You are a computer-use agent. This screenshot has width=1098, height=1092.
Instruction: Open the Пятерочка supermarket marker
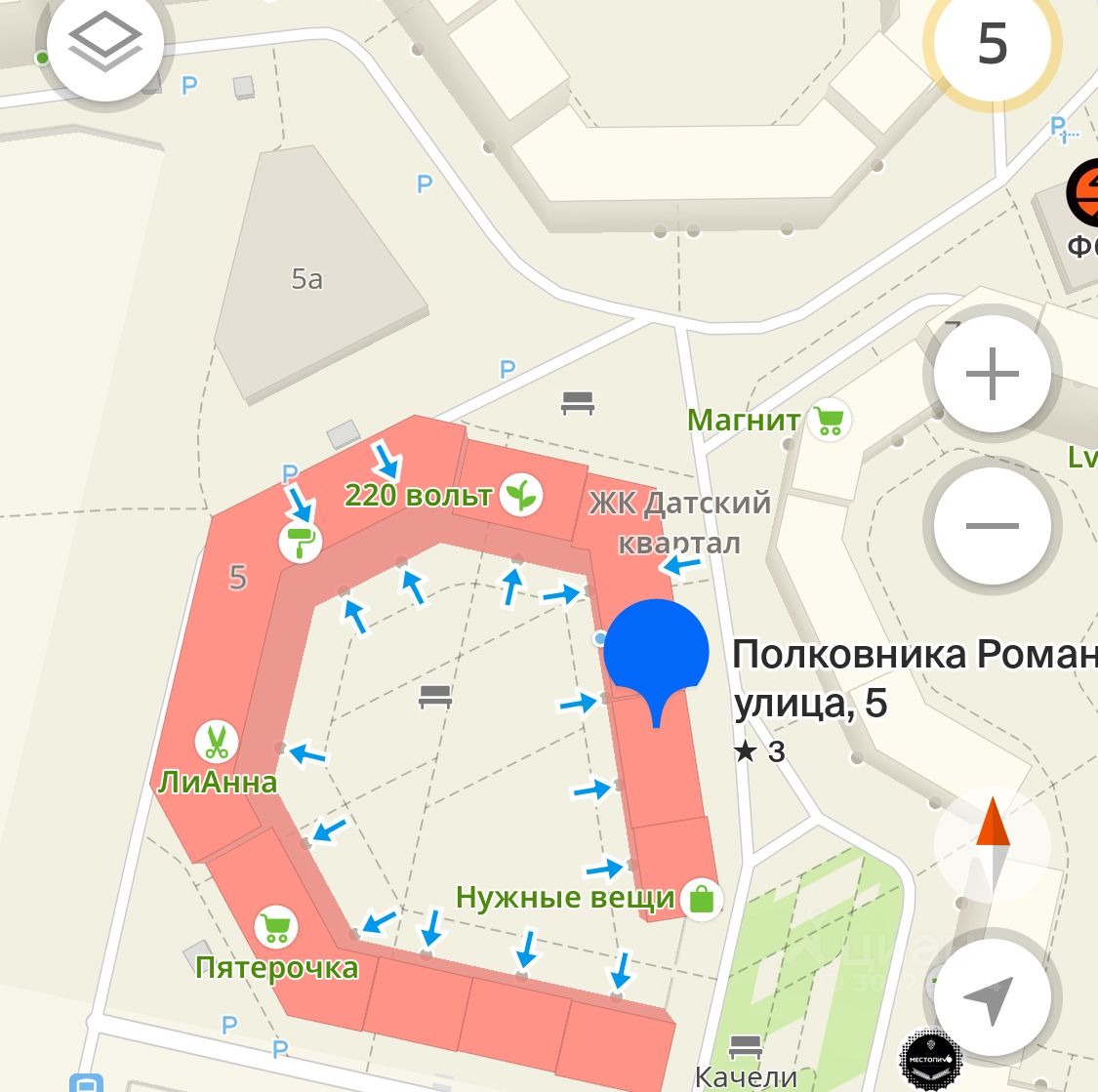[276, 927]
